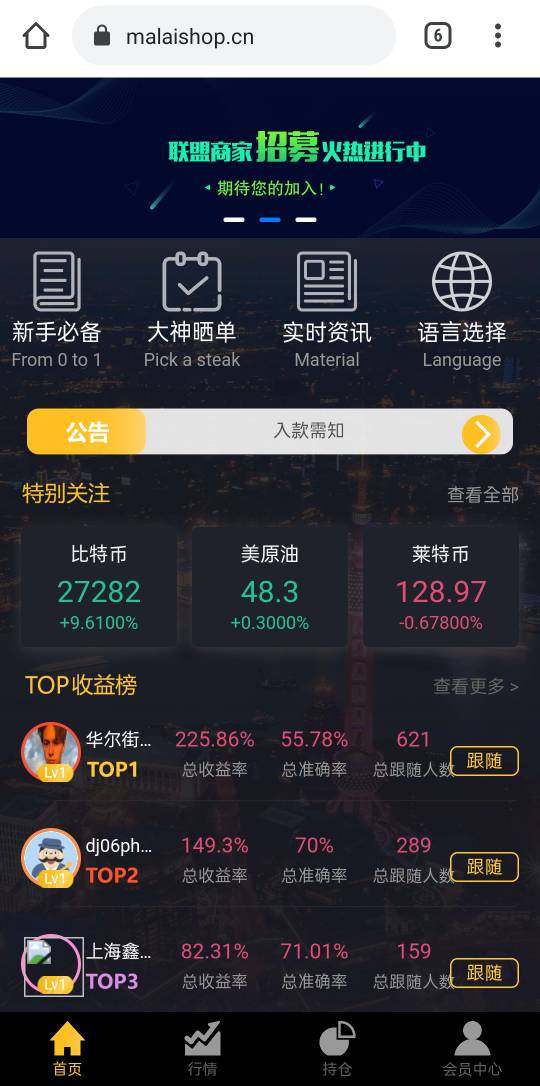Open the browser overflow menu

tap(498, 36)
